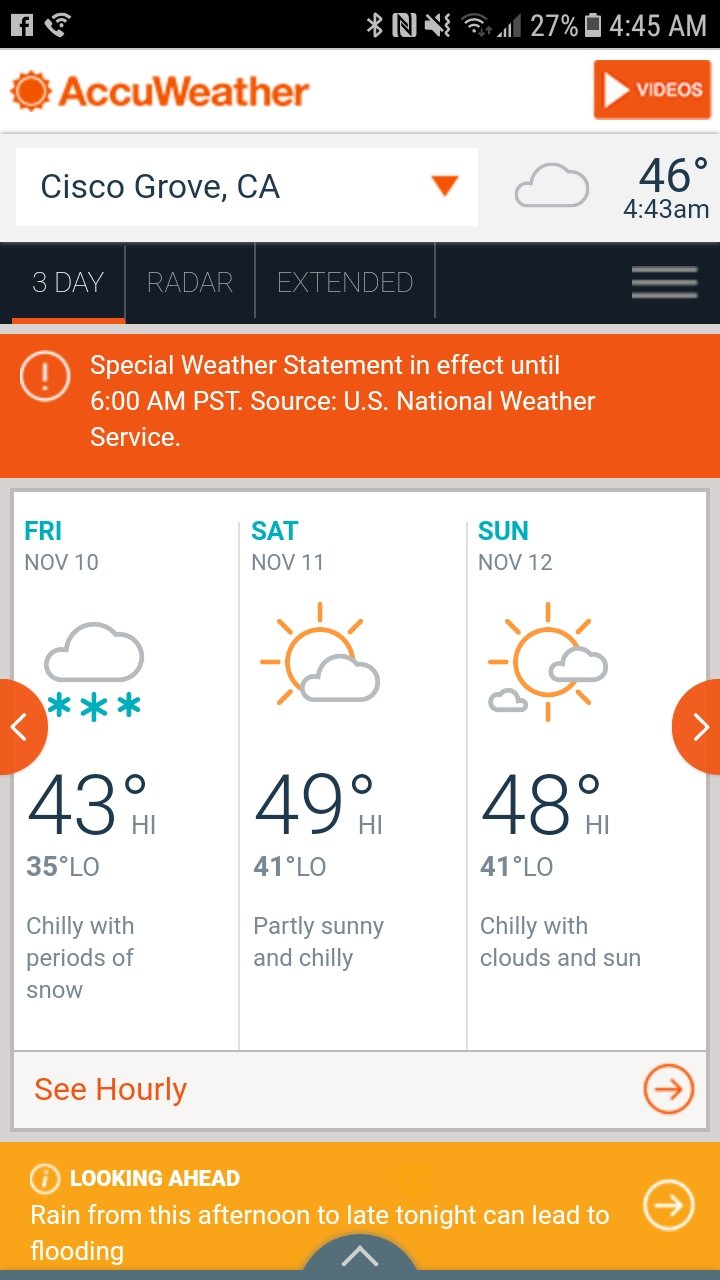
Task: Show next days with right arrow
Action: [x=698, y=727]
